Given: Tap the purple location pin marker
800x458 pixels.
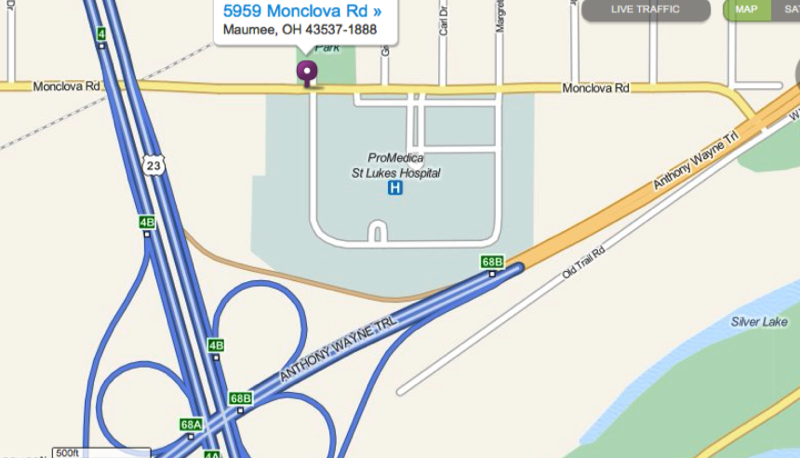Looking at the screenshot, I should coord(306,72).
